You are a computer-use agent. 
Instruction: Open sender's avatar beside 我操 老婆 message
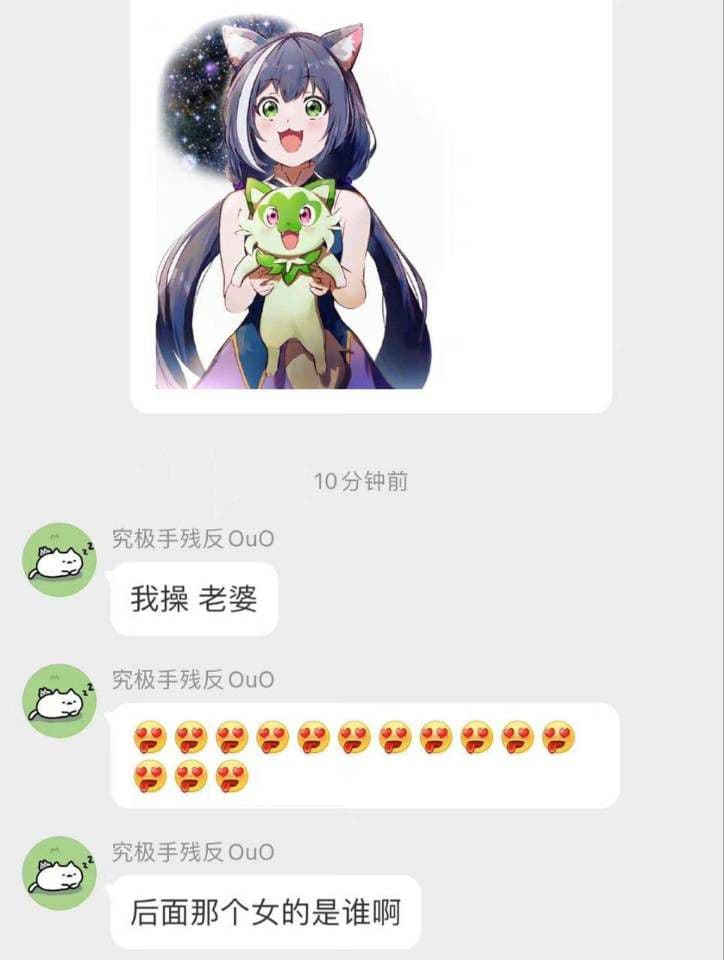[60, 560]
